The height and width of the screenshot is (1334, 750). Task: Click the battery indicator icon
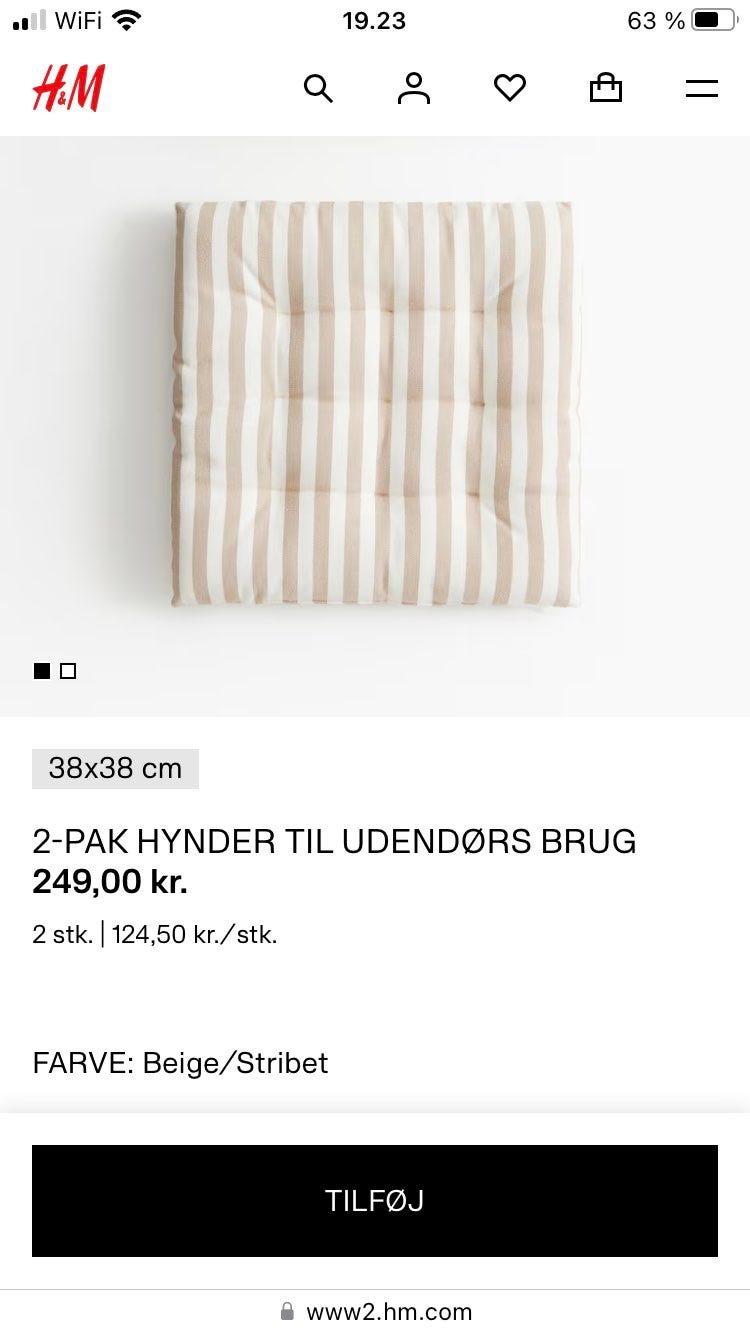713,19
